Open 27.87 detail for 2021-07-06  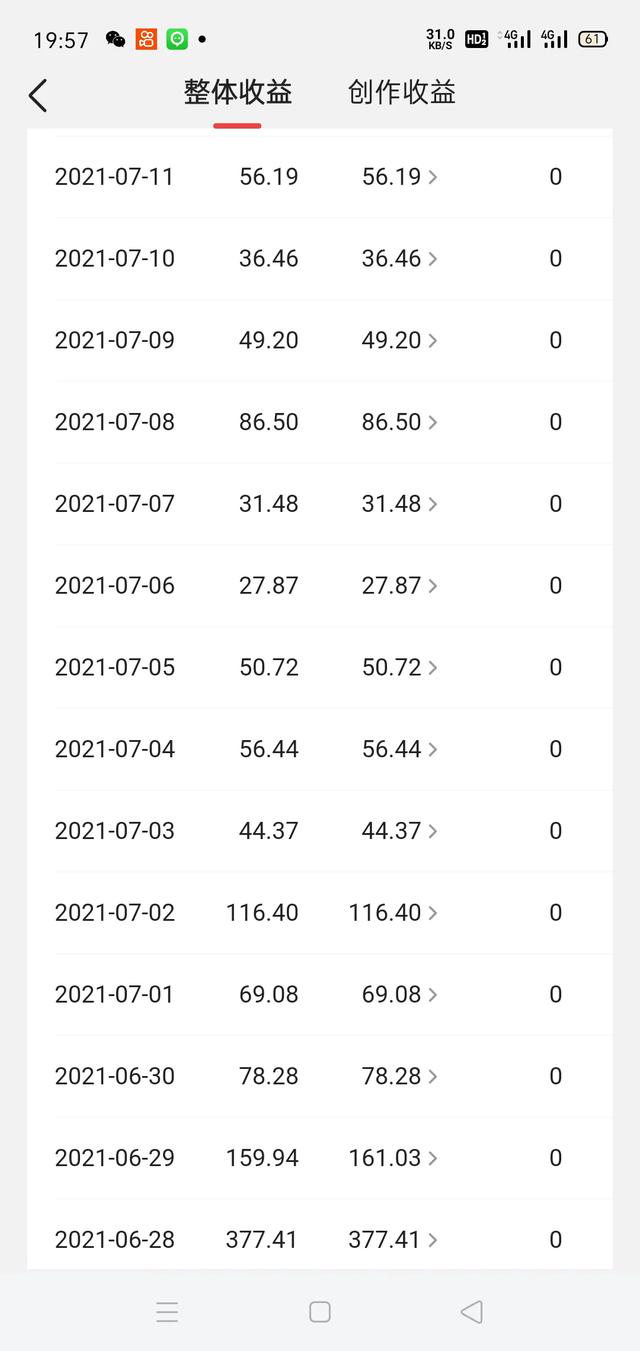[399, 586]
